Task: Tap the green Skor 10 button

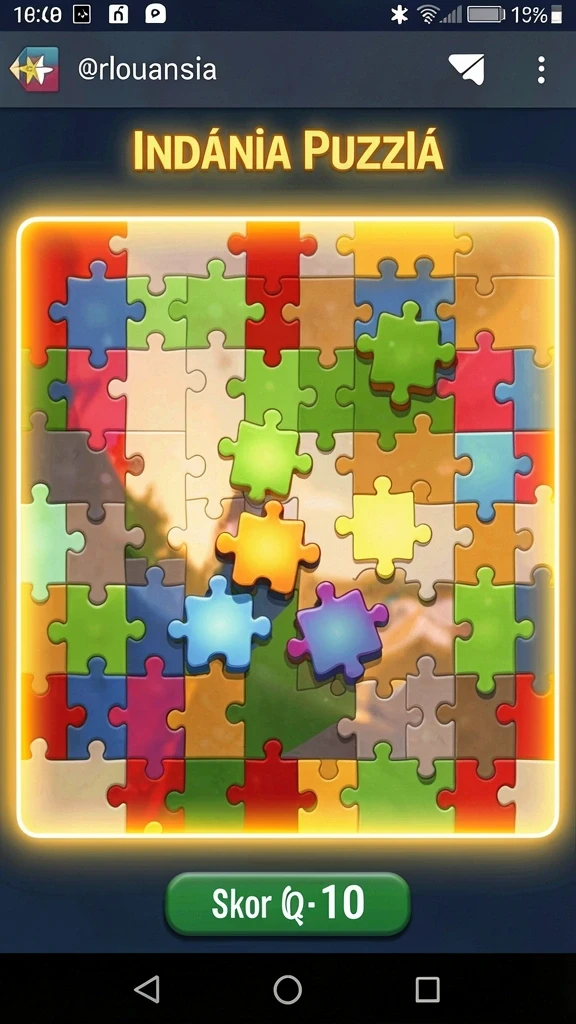Action: (288, 904)
